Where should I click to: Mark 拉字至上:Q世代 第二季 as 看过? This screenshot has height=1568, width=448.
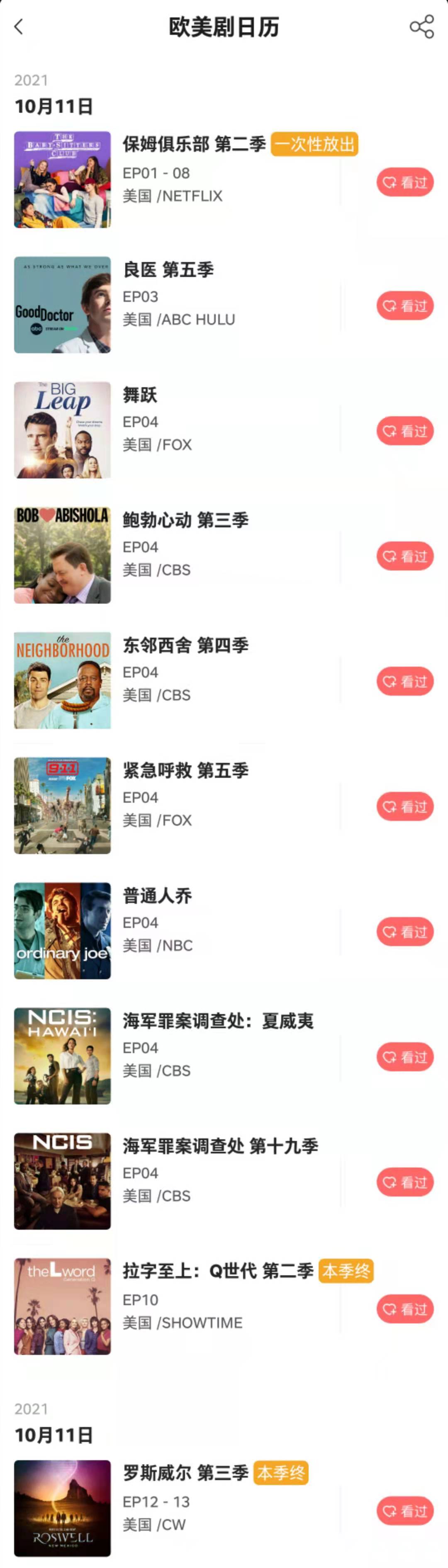click(x=405, y=1309)
